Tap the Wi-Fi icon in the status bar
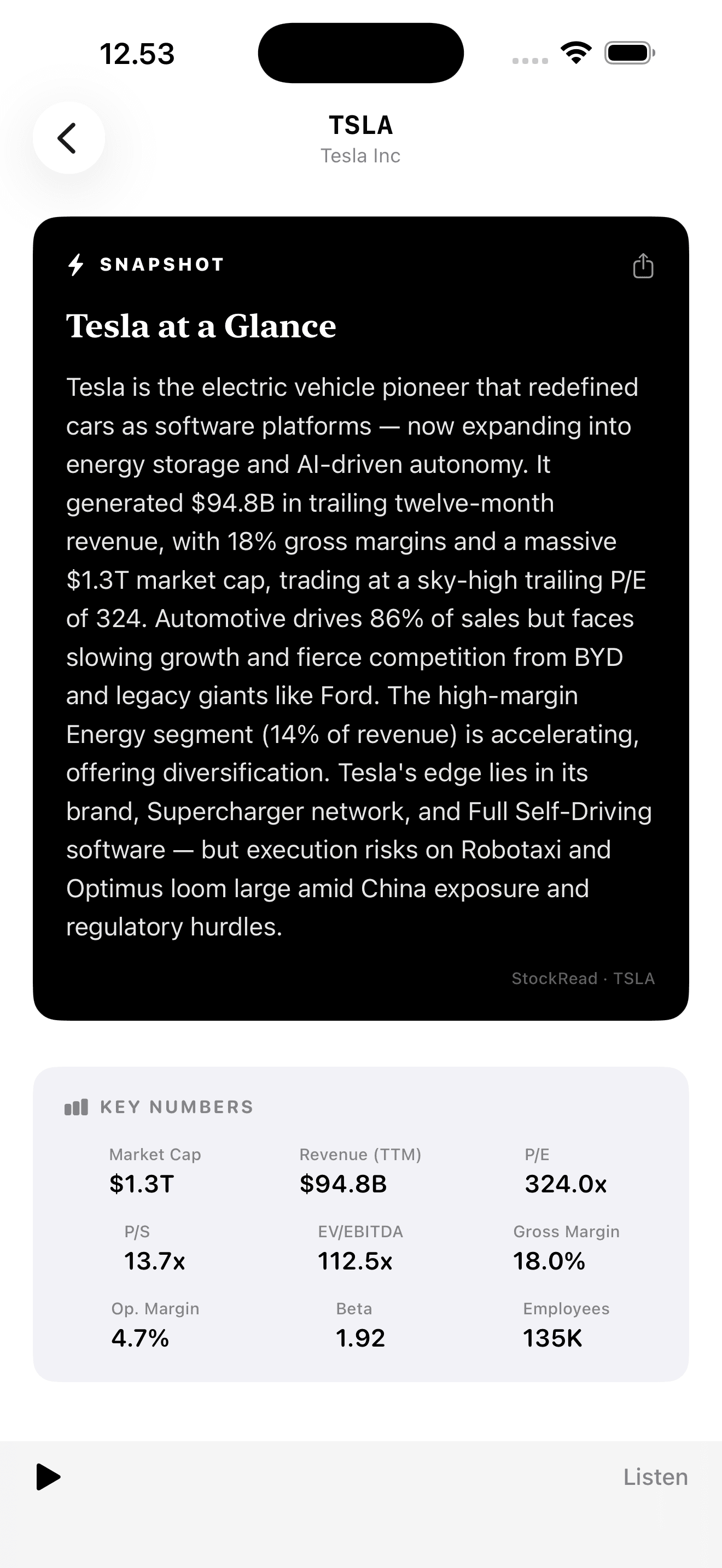This screenshot has height=1568, width=722. pos(575,54)
